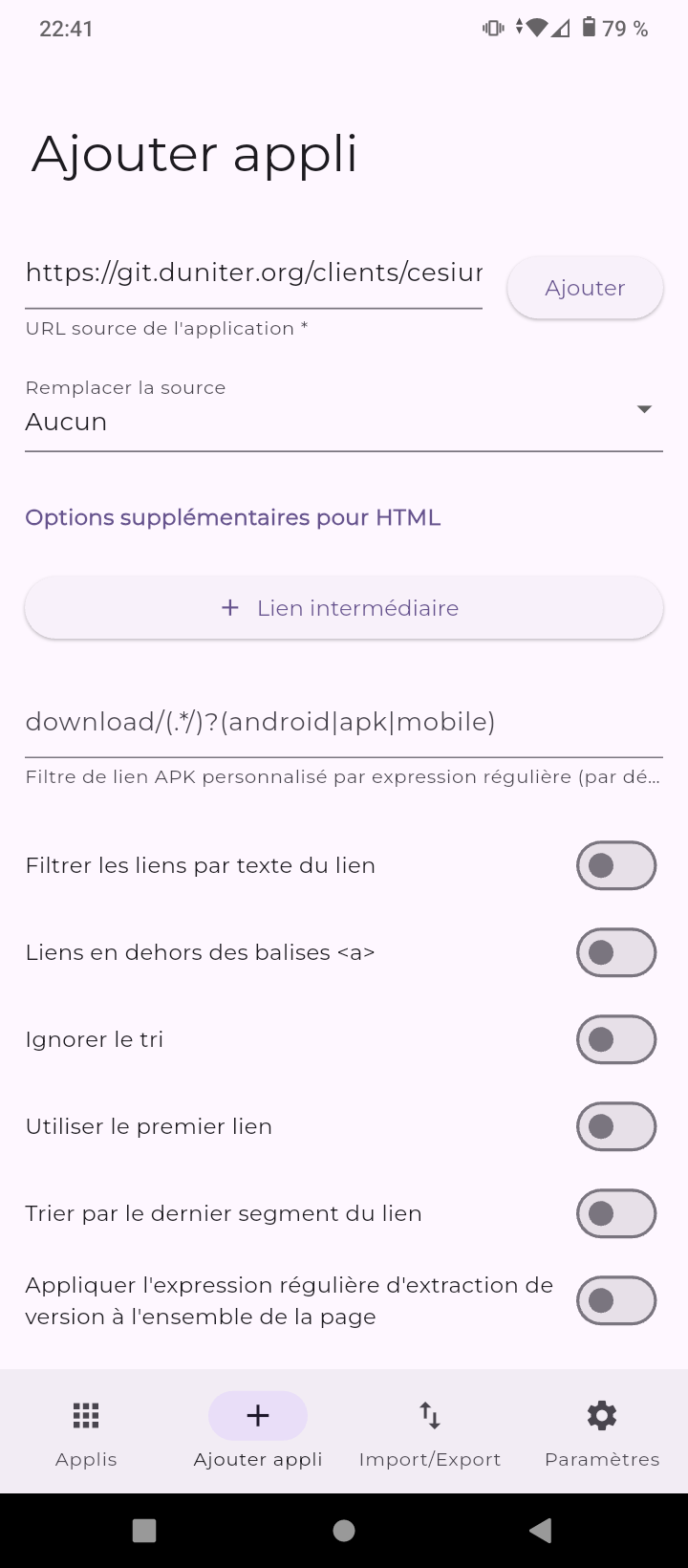Turn on Ignorer le tri
The height and width of the screenshot is (1568, 688).
pos(615,1040)
